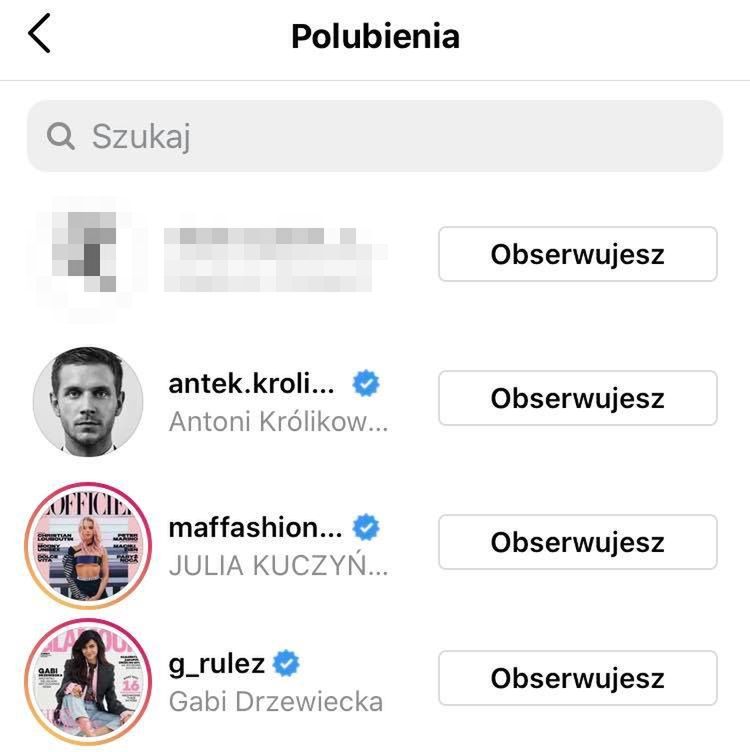Toggle follow state for maffashion
Image resolution: width=750 pixels, height=752 pixels.
pyautogui.click(x=577, y=542)
